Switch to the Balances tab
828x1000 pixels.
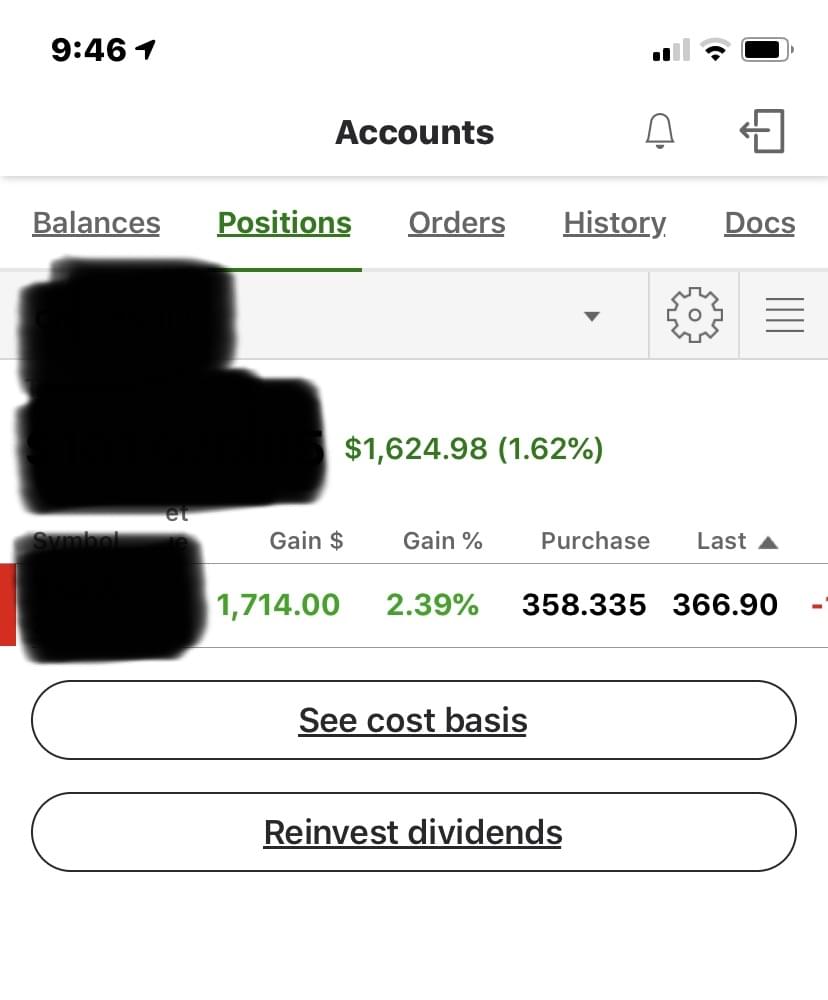[x=96, y=222]
